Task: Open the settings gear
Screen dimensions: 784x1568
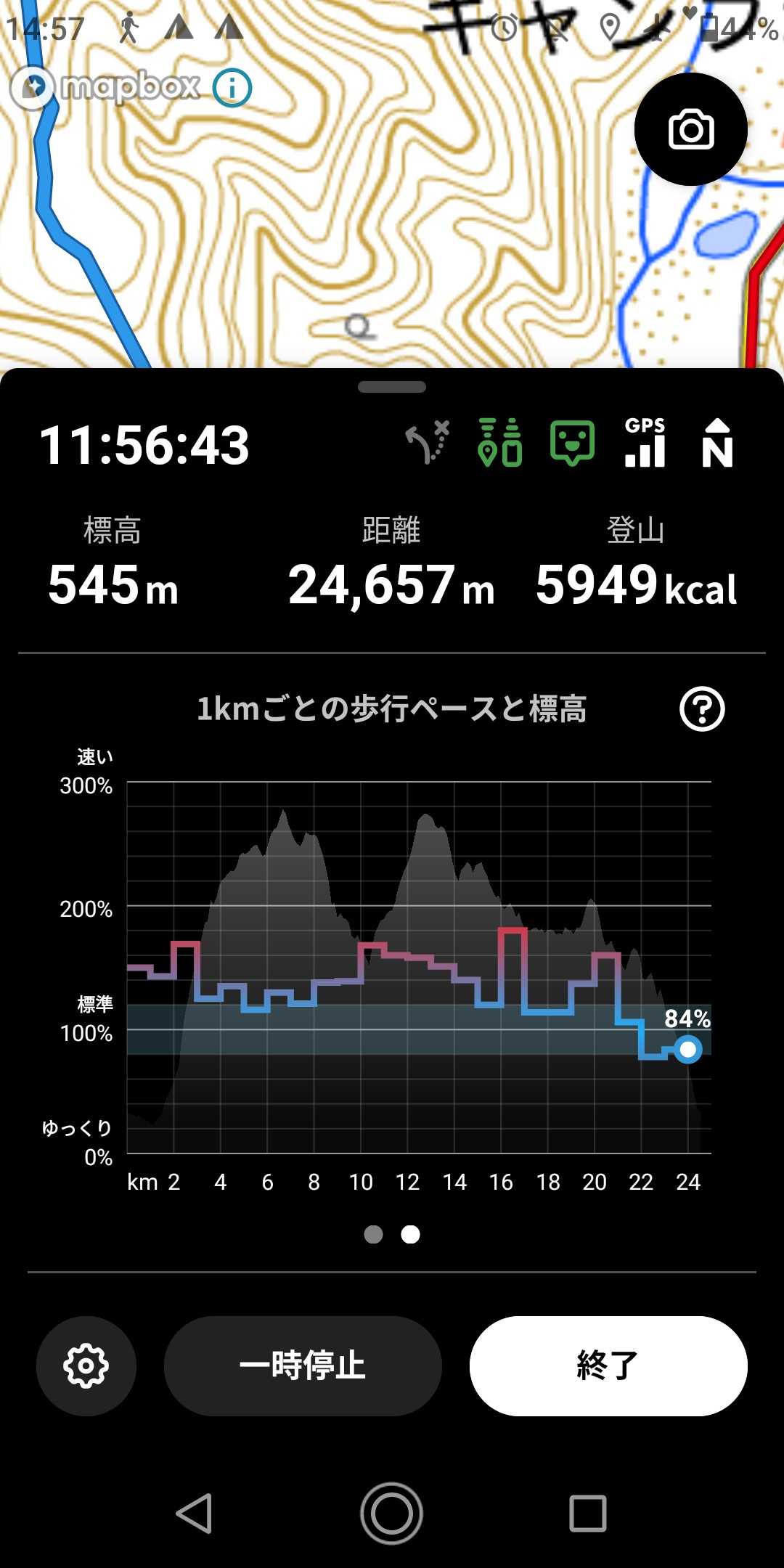Action: 86,1365
